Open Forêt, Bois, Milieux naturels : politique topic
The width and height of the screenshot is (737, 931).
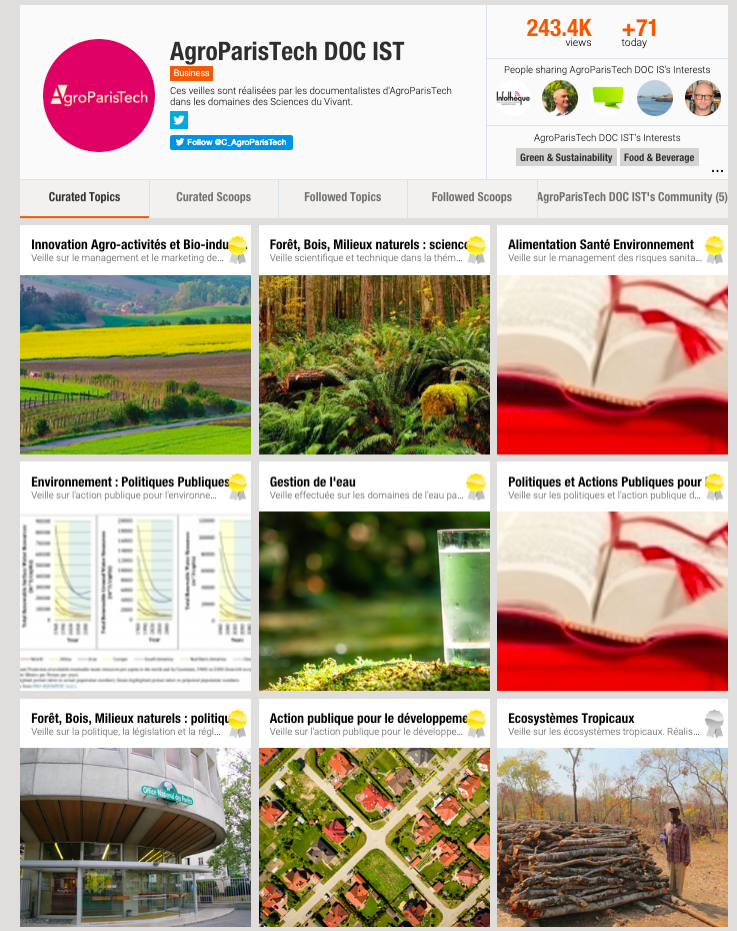click(127, 718)
